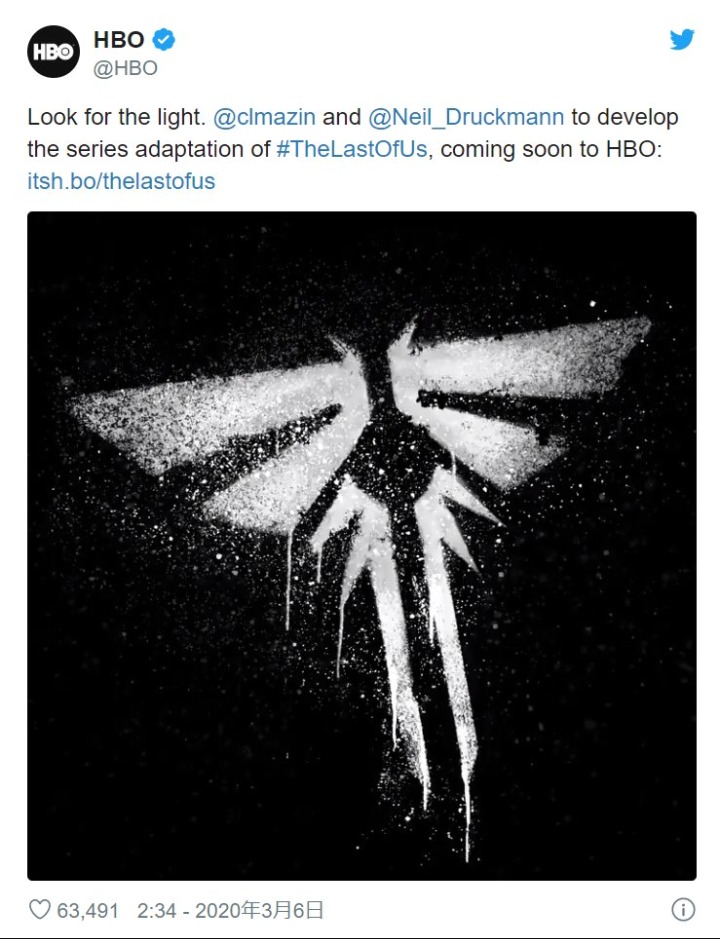Open the HBO profile avatar

[x=53, y=52]
